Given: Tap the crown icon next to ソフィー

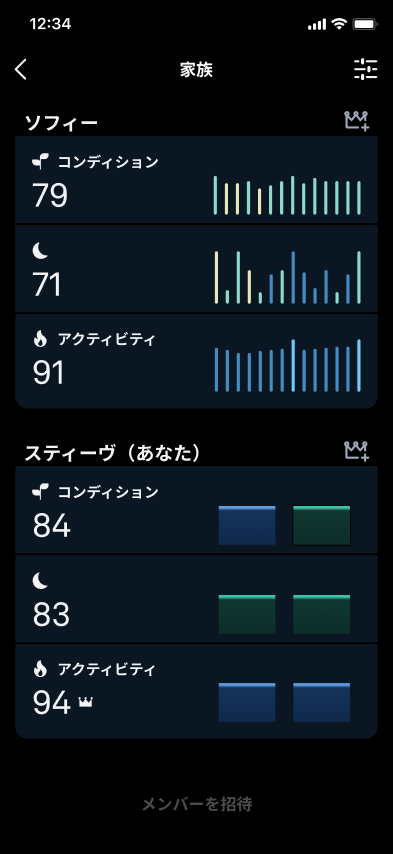Looking at the screenshot, I should pos(357,120).
